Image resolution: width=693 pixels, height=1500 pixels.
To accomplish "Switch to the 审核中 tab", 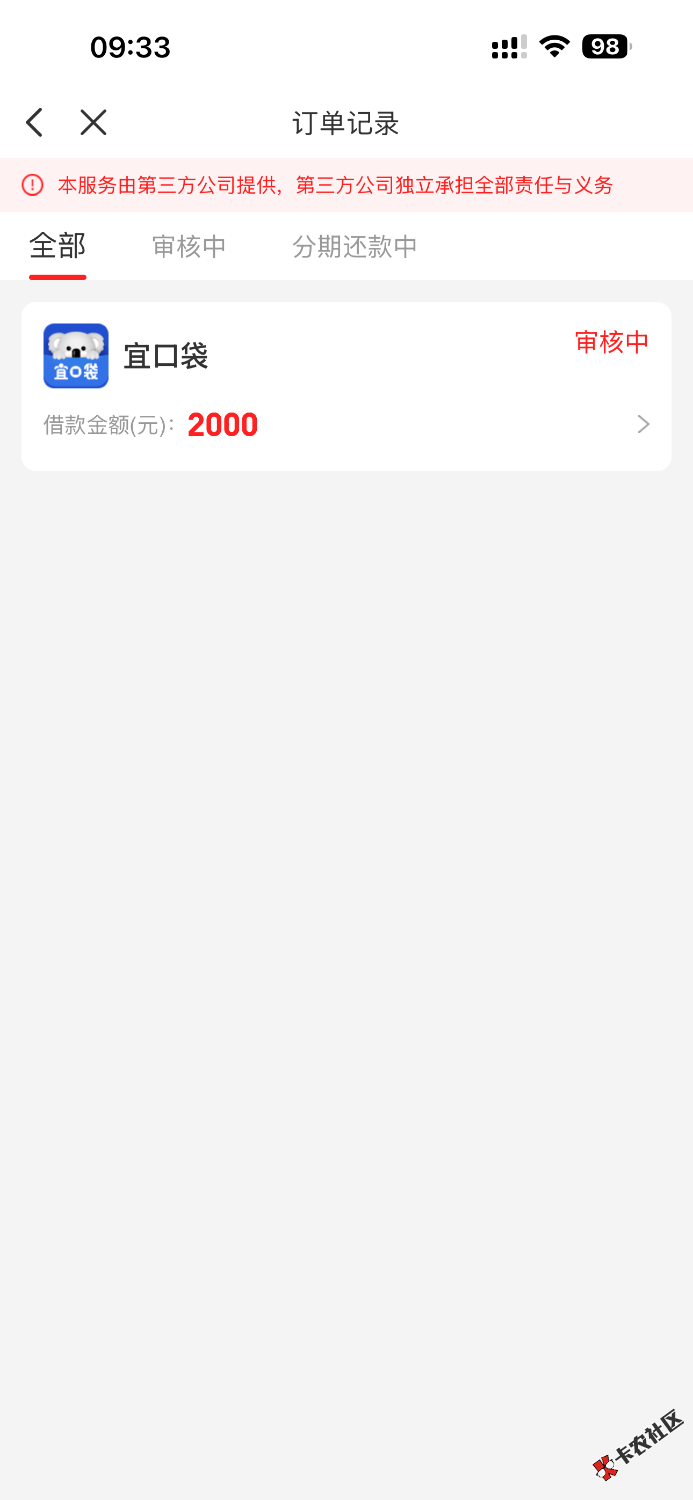I will (x=189, y=247).
